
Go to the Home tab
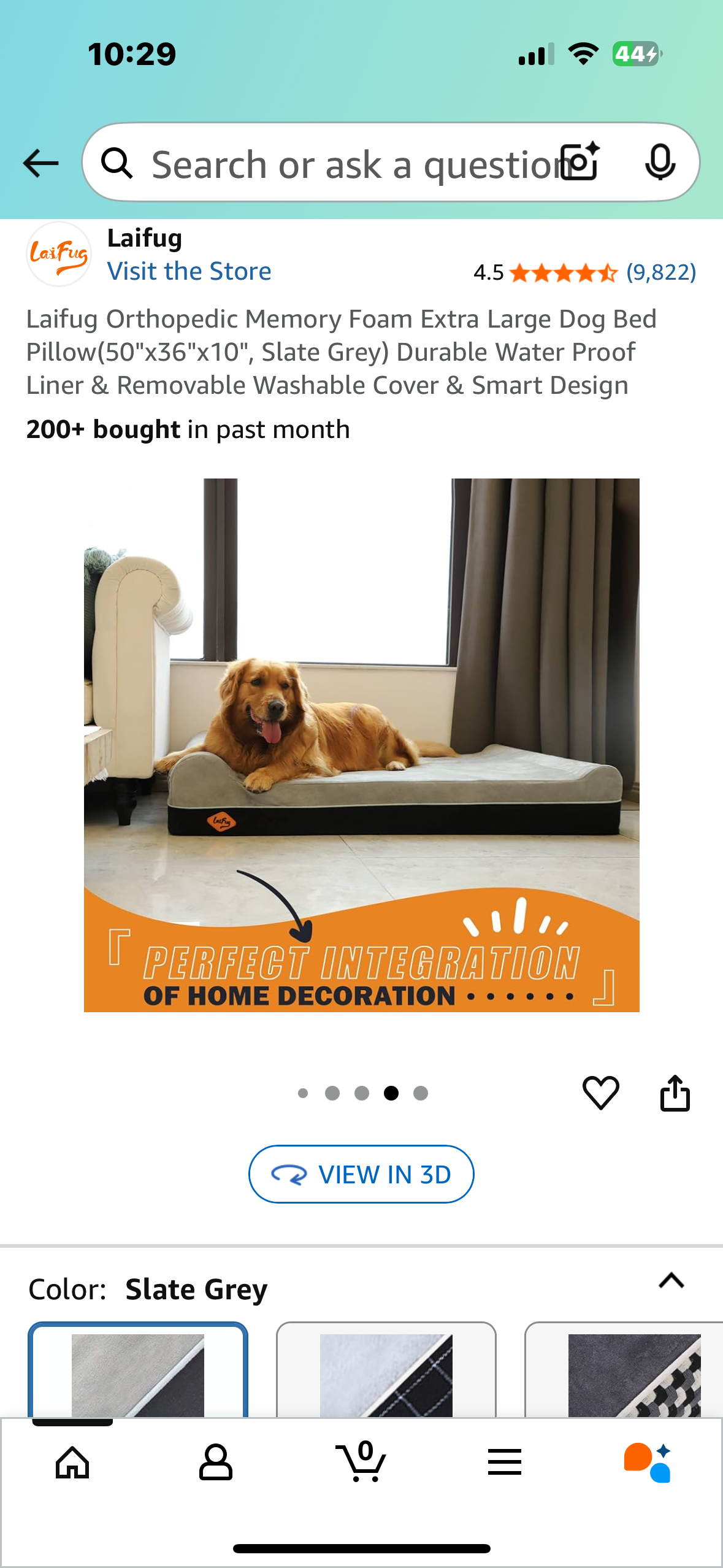(x=72, y=1462)
